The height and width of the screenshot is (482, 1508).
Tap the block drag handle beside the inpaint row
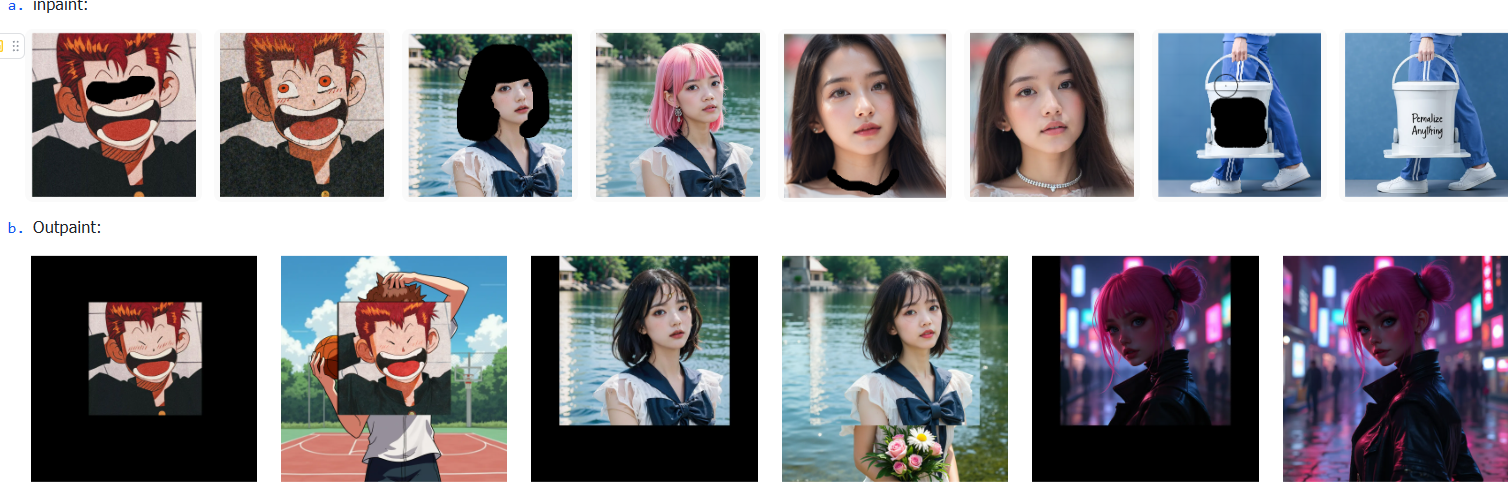coord(15,46)
